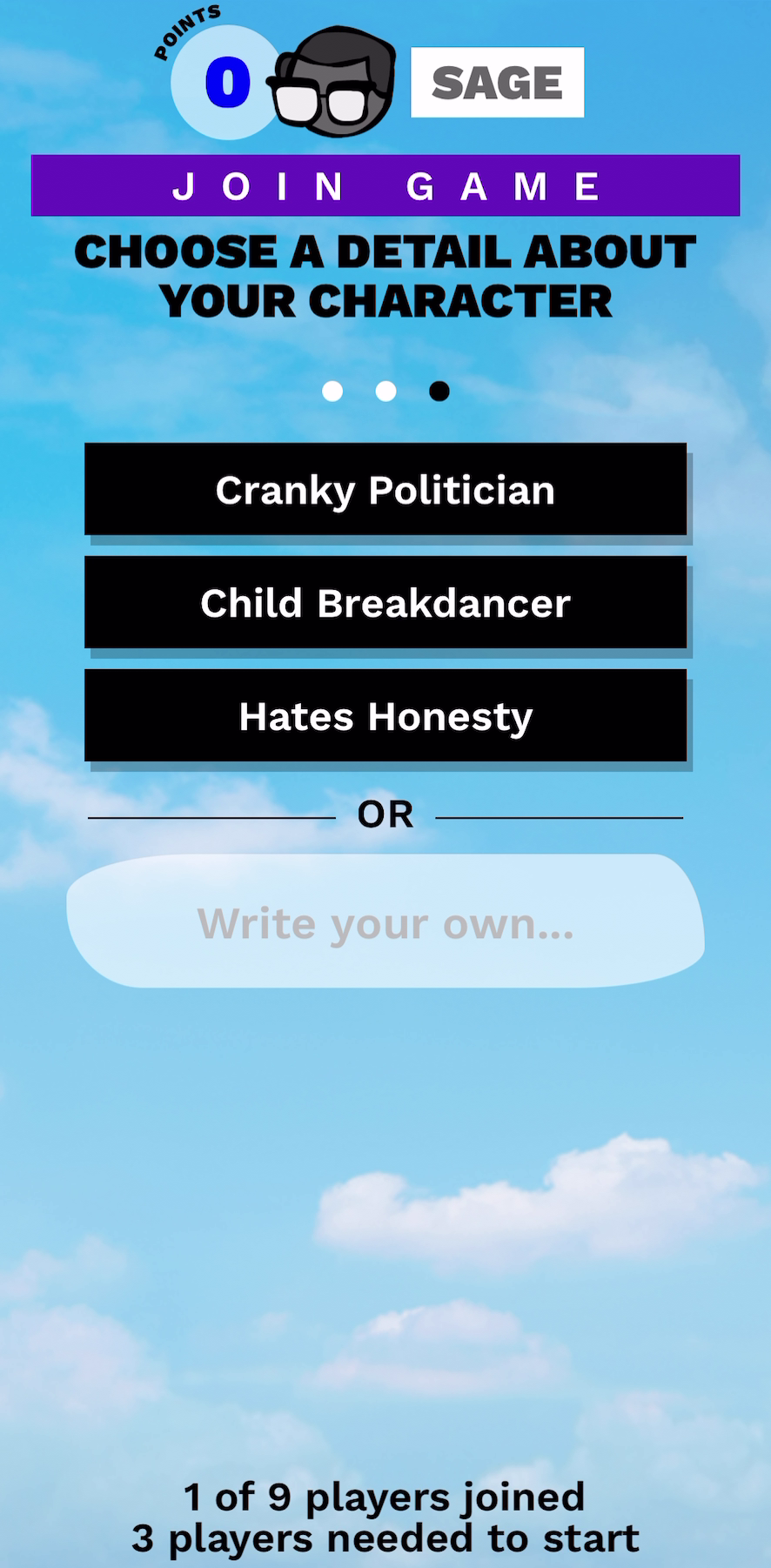Choose Child Breakdancer as character detail
This screenshot has width=771, height=1568.
click(x=385, y=602)
